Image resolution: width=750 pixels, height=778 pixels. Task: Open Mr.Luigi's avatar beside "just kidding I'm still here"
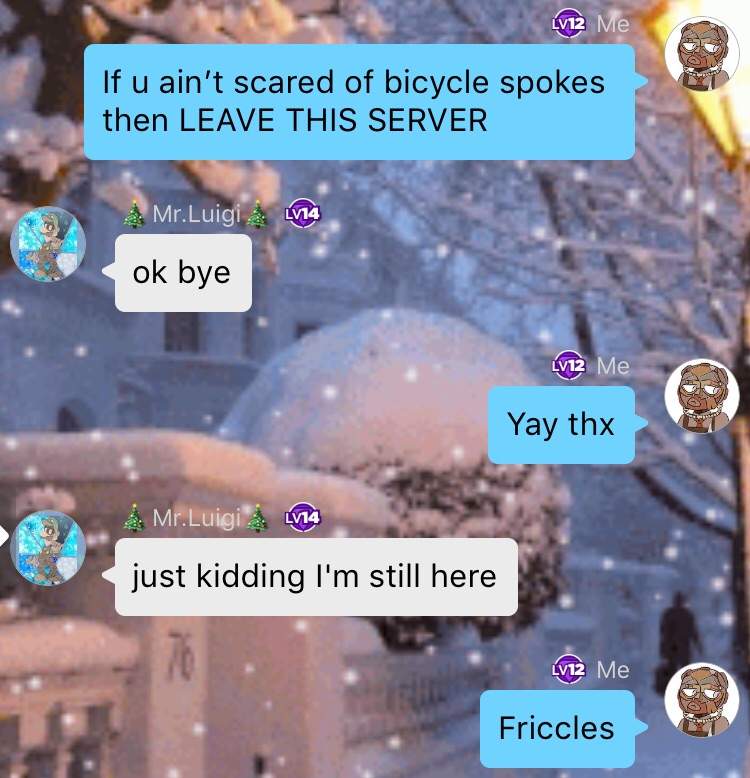tap(48, 548)
